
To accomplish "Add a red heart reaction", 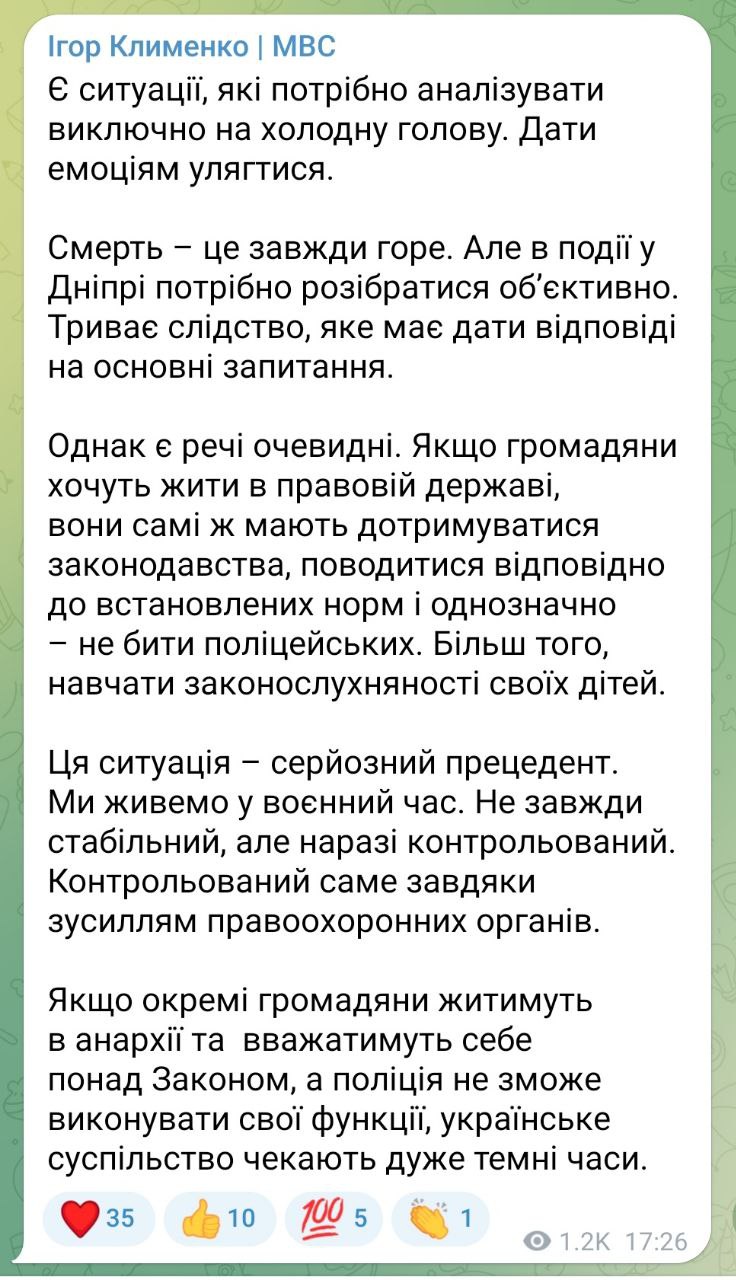I will coord(99,1218).
